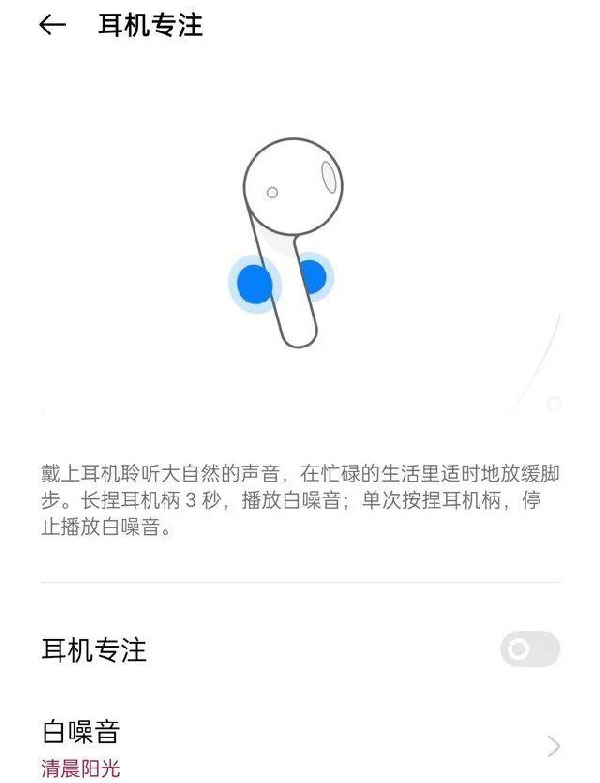600x783 pixels.
Task: Enable the 耳机专注 switch
Action: pos(529,650)
